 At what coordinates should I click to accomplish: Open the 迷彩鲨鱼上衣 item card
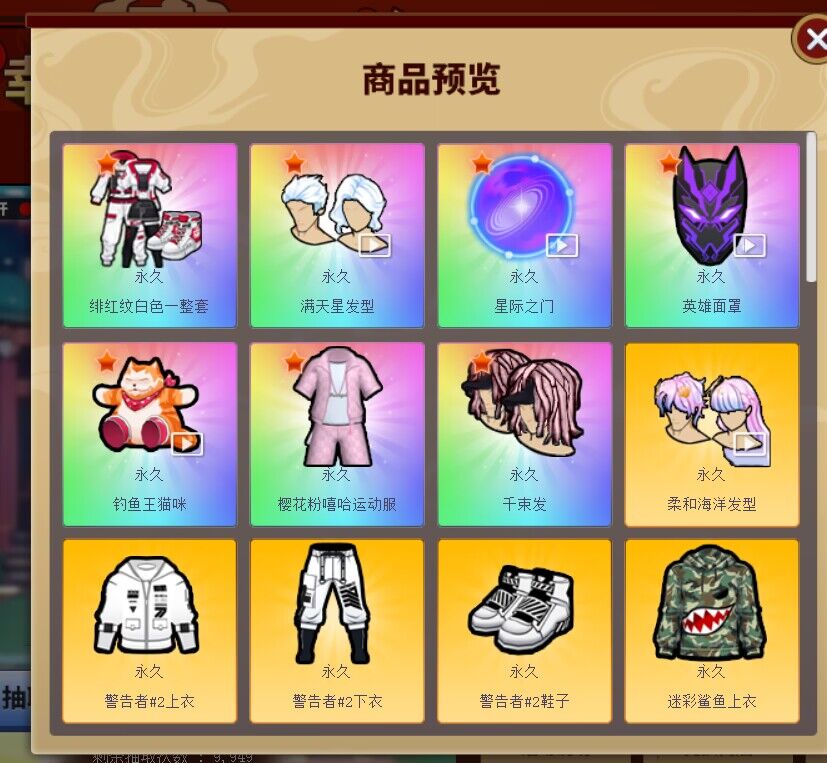[711, 630]
